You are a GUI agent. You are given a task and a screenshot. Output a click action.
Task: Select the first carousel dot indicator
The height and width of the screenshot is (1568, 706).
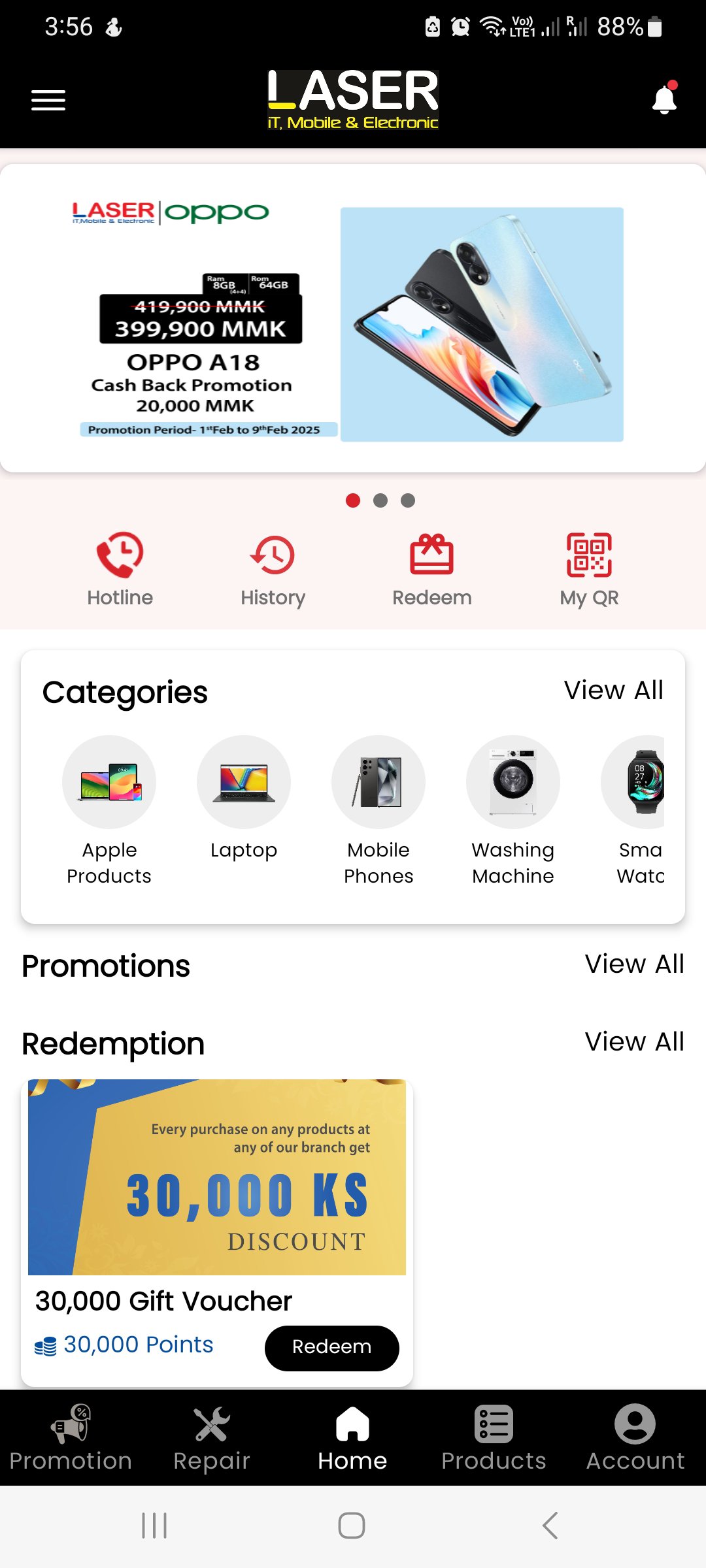tap(354, 500)
